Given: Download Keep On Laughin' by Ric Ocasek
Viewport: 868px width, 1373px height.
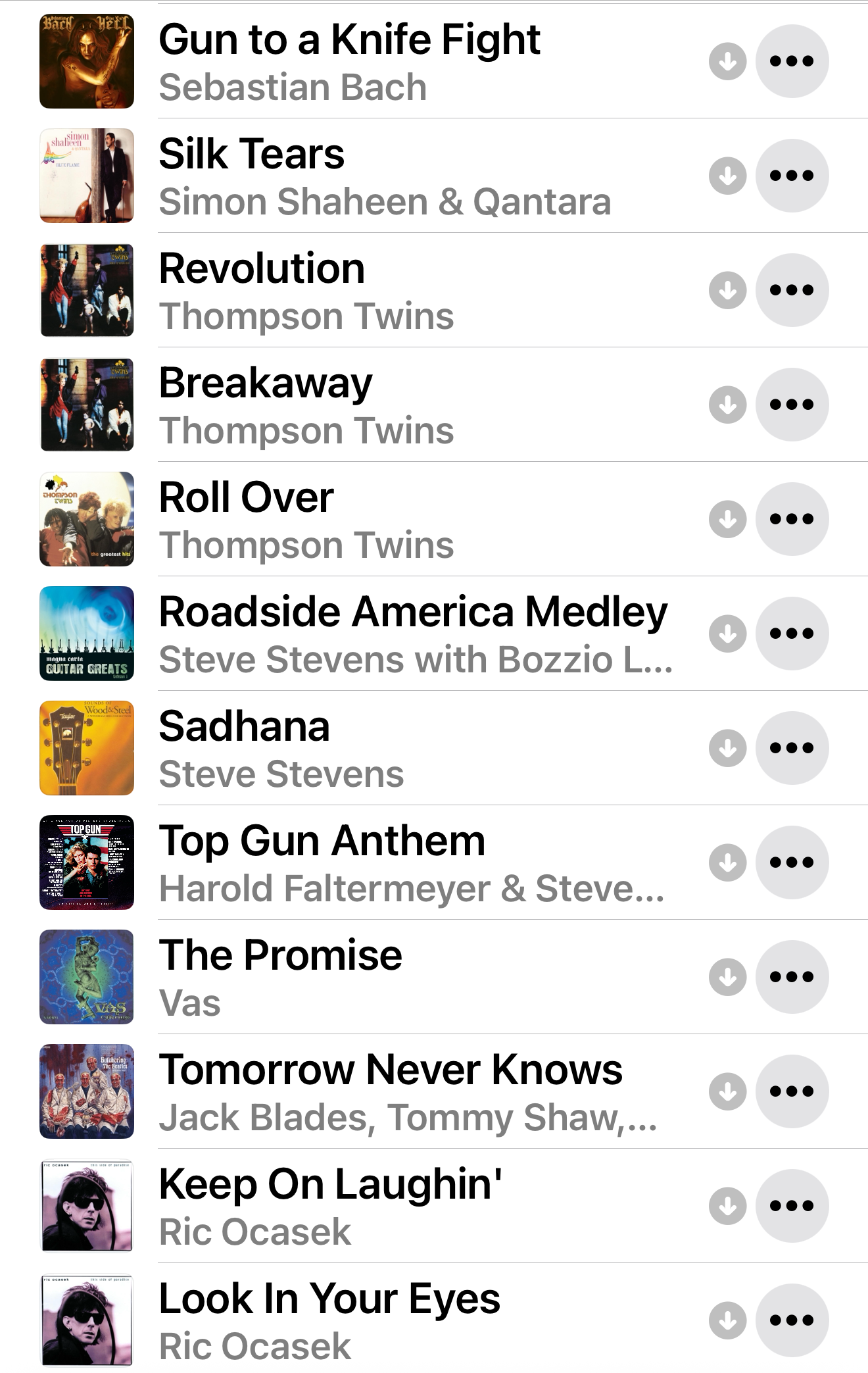Looking at the screenshot, I should coord(727,1206).
